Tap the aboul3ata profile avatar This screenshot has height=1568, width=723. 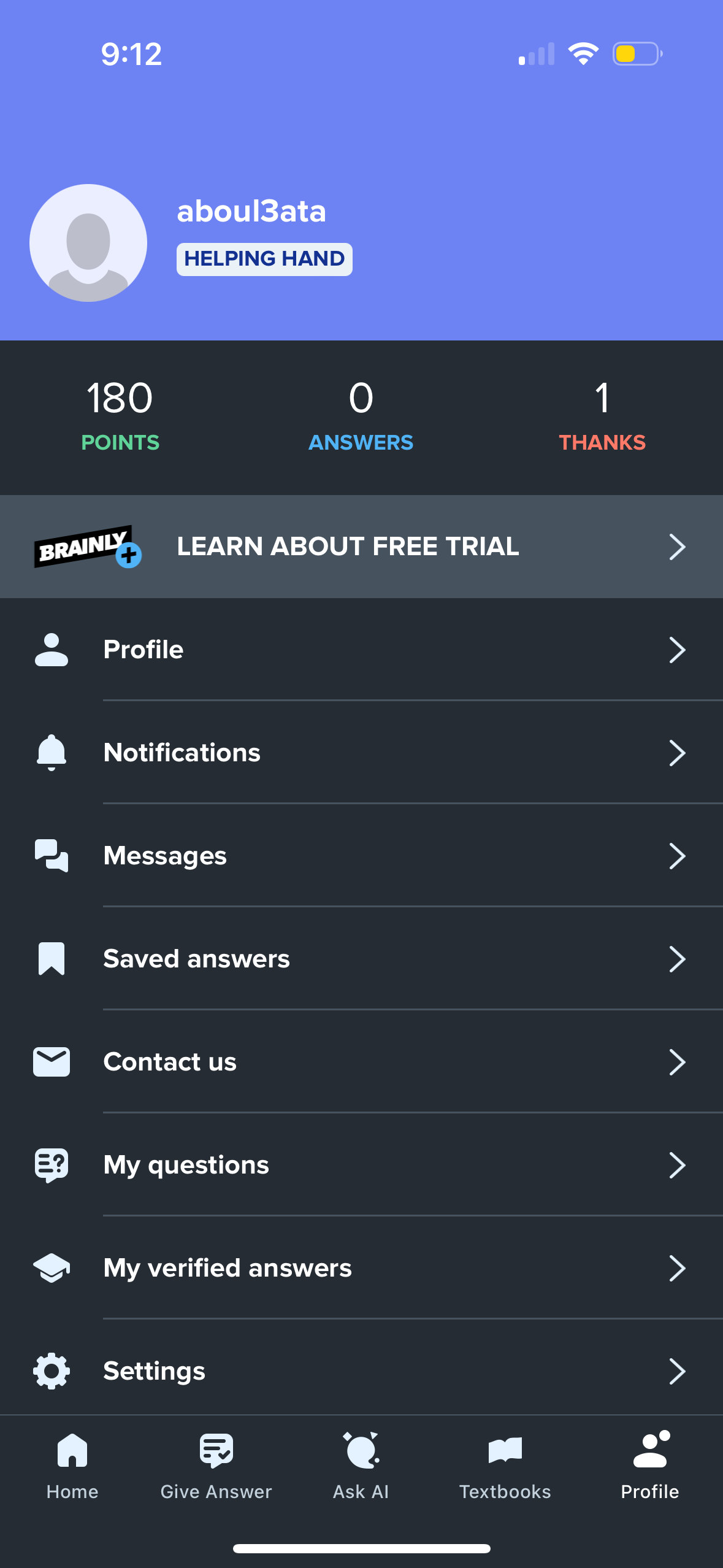click(x=88, y=243)
